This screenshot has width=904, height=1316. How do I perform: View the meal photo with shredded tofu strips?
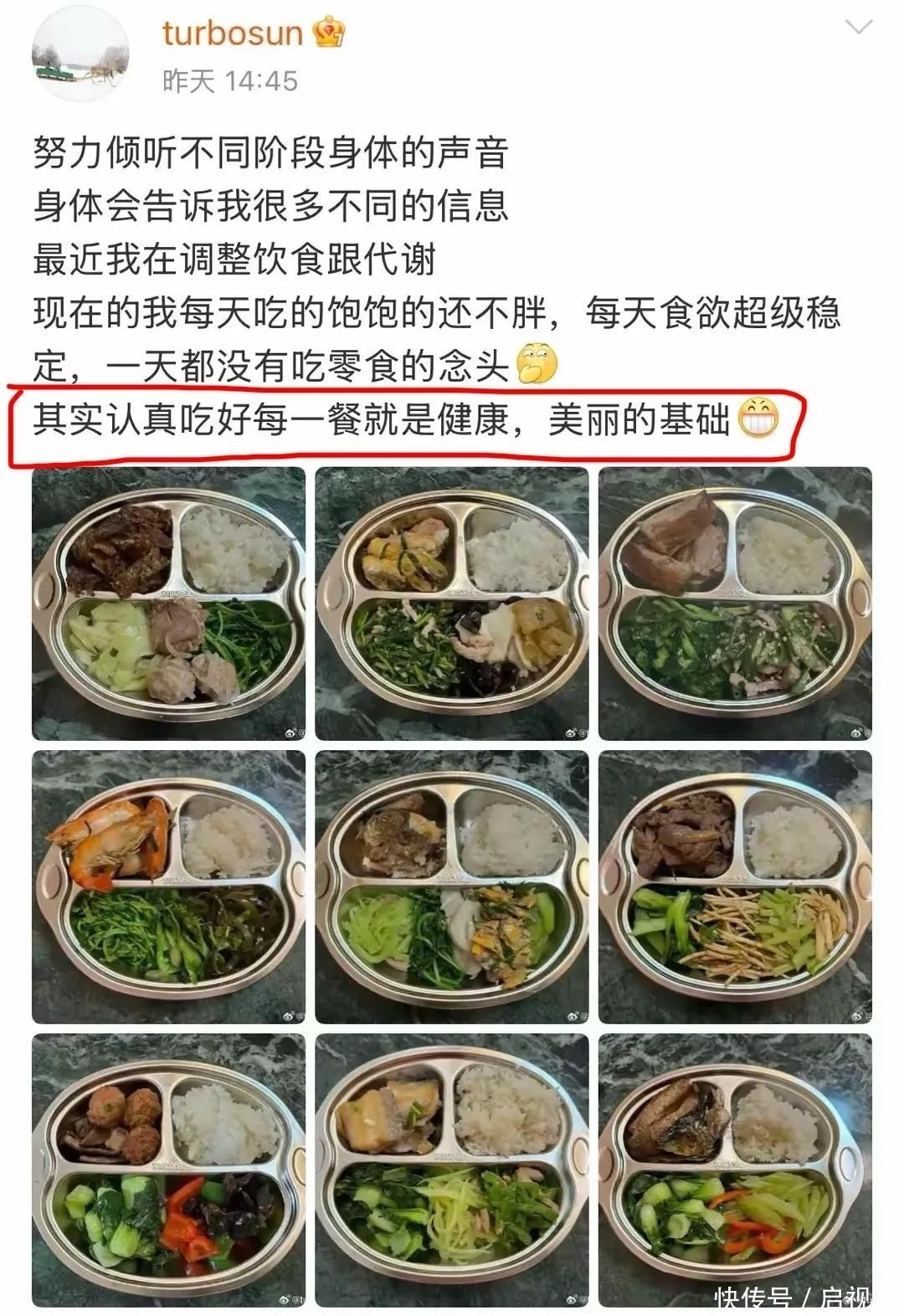pos(735,887)
